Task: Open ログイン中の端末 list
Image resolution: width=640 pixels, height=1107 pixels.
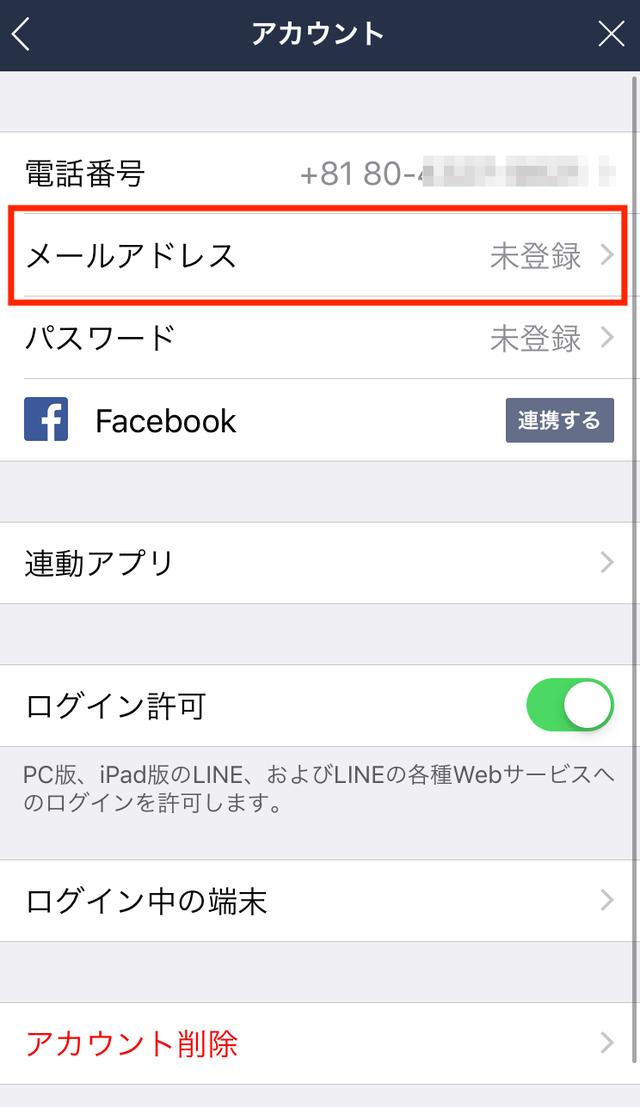Action: coord(318,900)
